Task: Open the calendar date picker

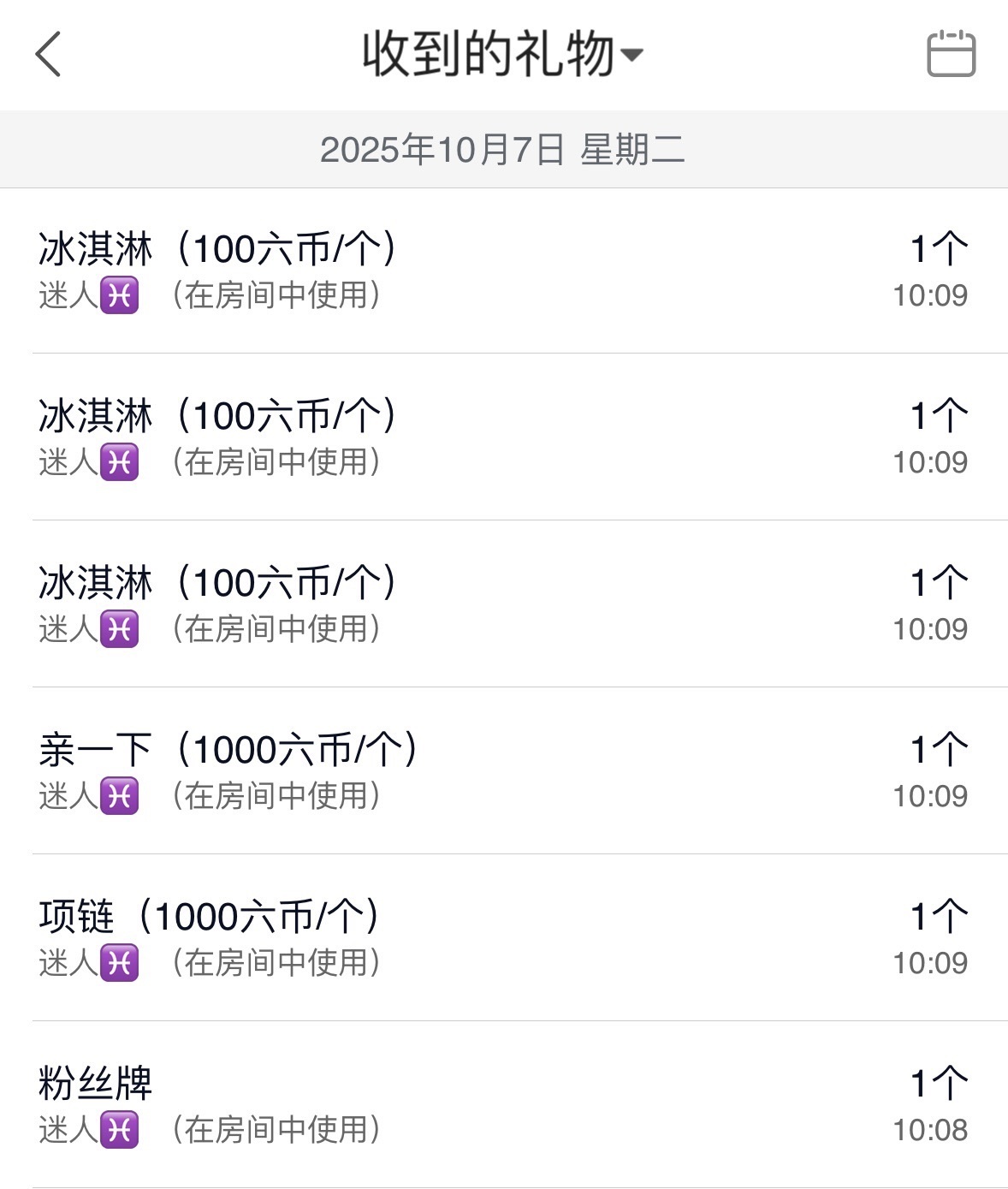Action: (951, 55)
